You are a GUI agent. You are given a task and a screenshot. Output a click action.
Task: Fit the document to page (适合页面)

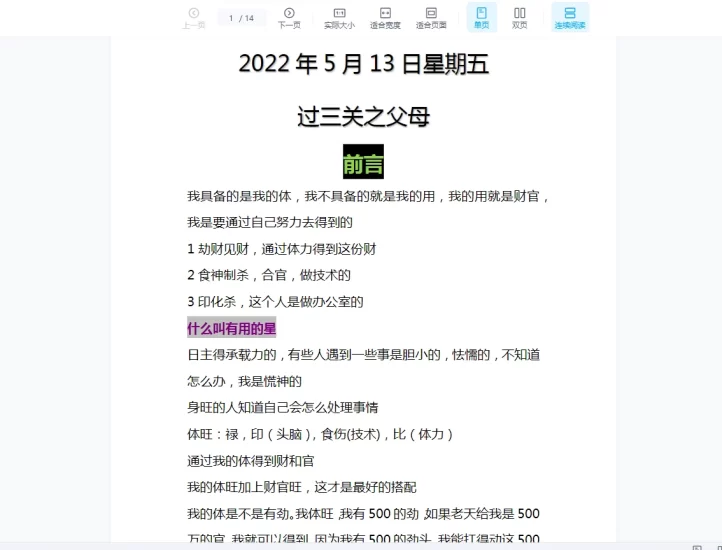coord(431,17)
